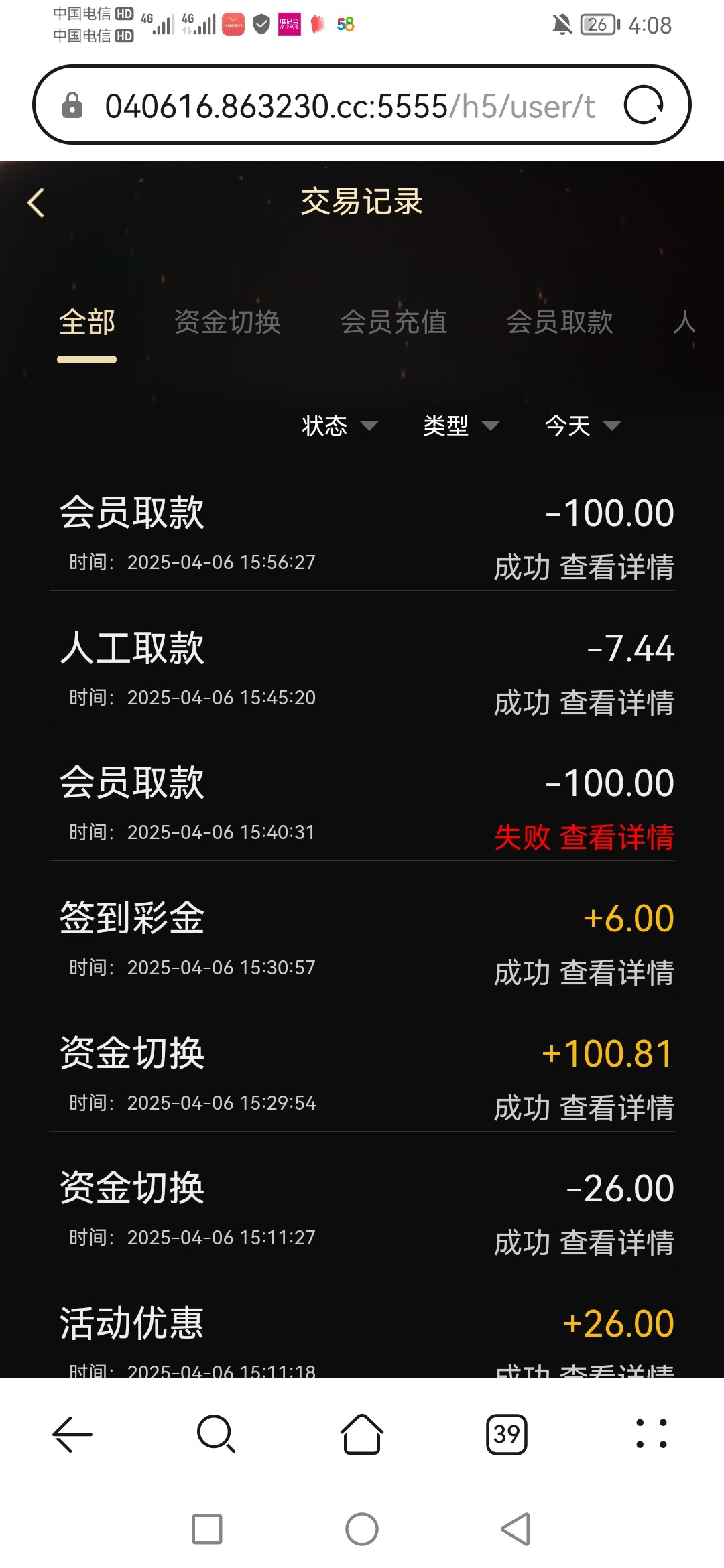
Task: Show the 39 open browser tabs
Action: pyautogui.click(x=507, y=1434)
